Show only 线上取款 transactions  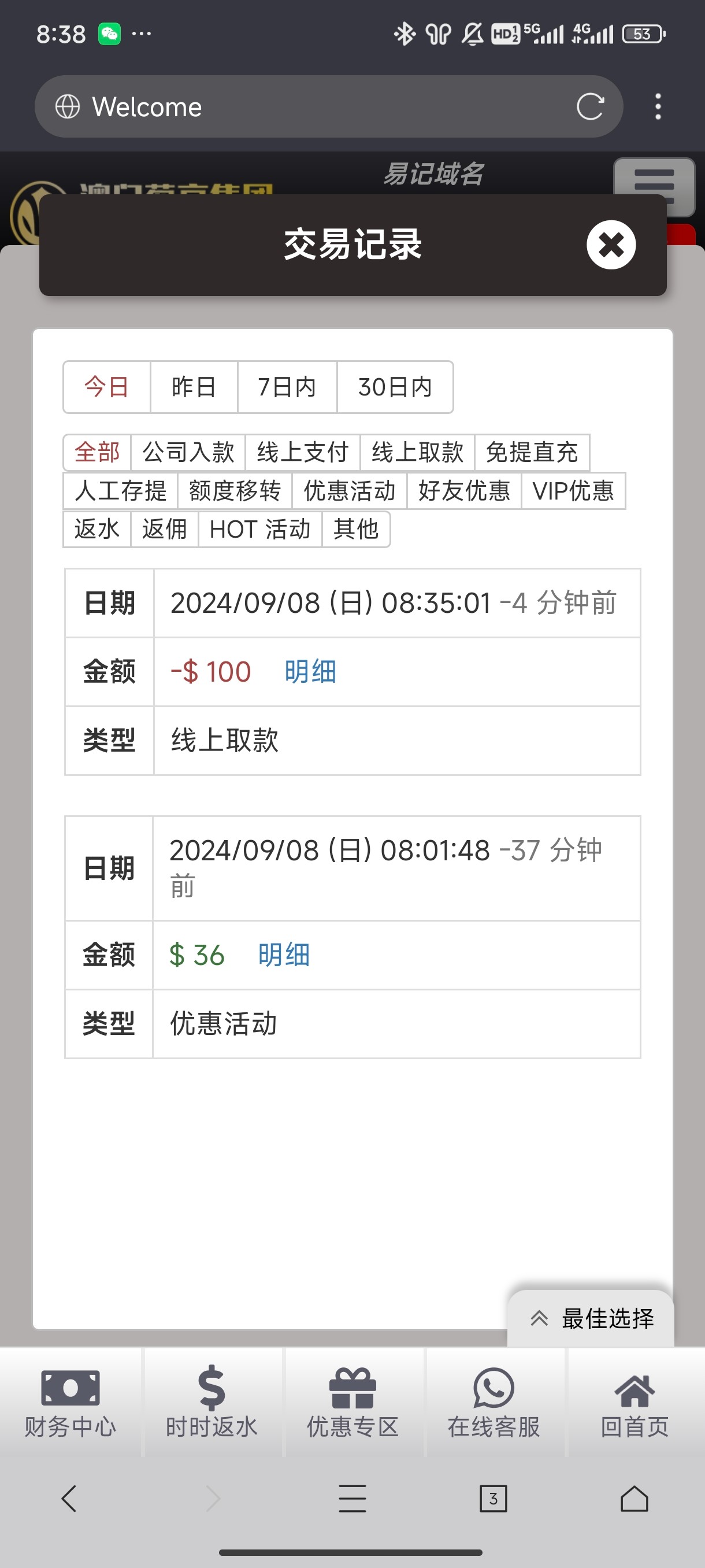click(417, 452)
